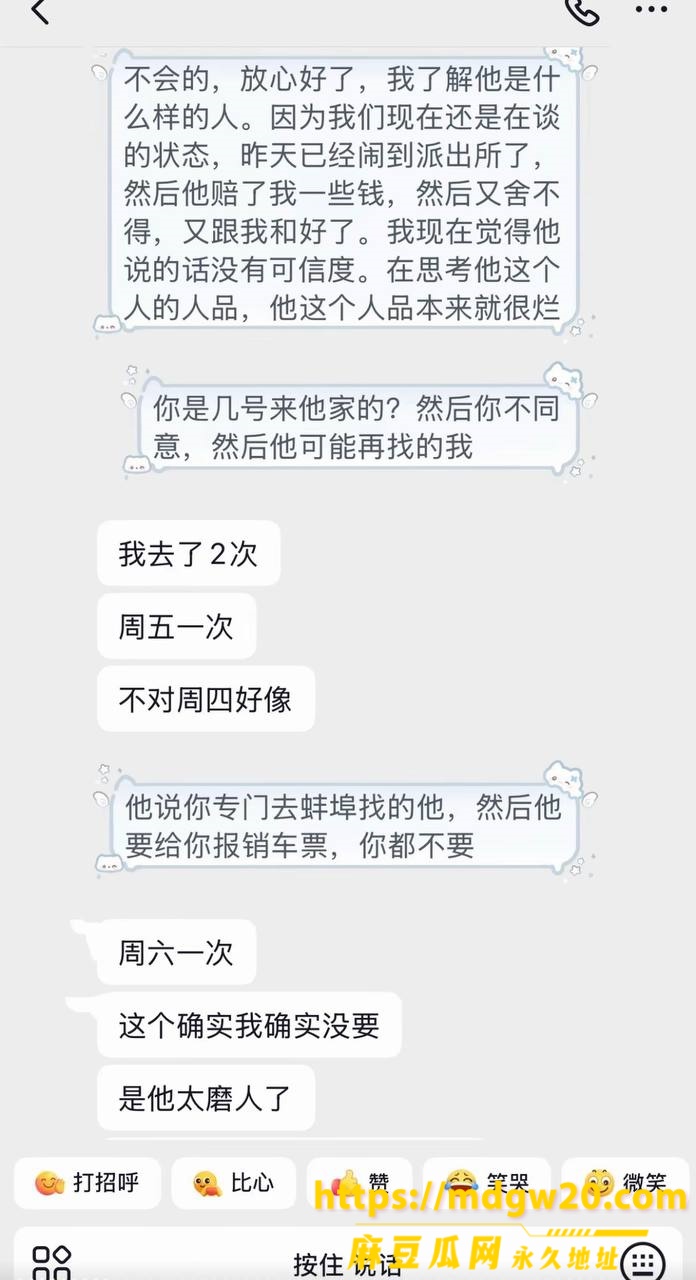Send the 笑哭 quick reply
The image size is (696, 1280).
tap(487, 1183)
